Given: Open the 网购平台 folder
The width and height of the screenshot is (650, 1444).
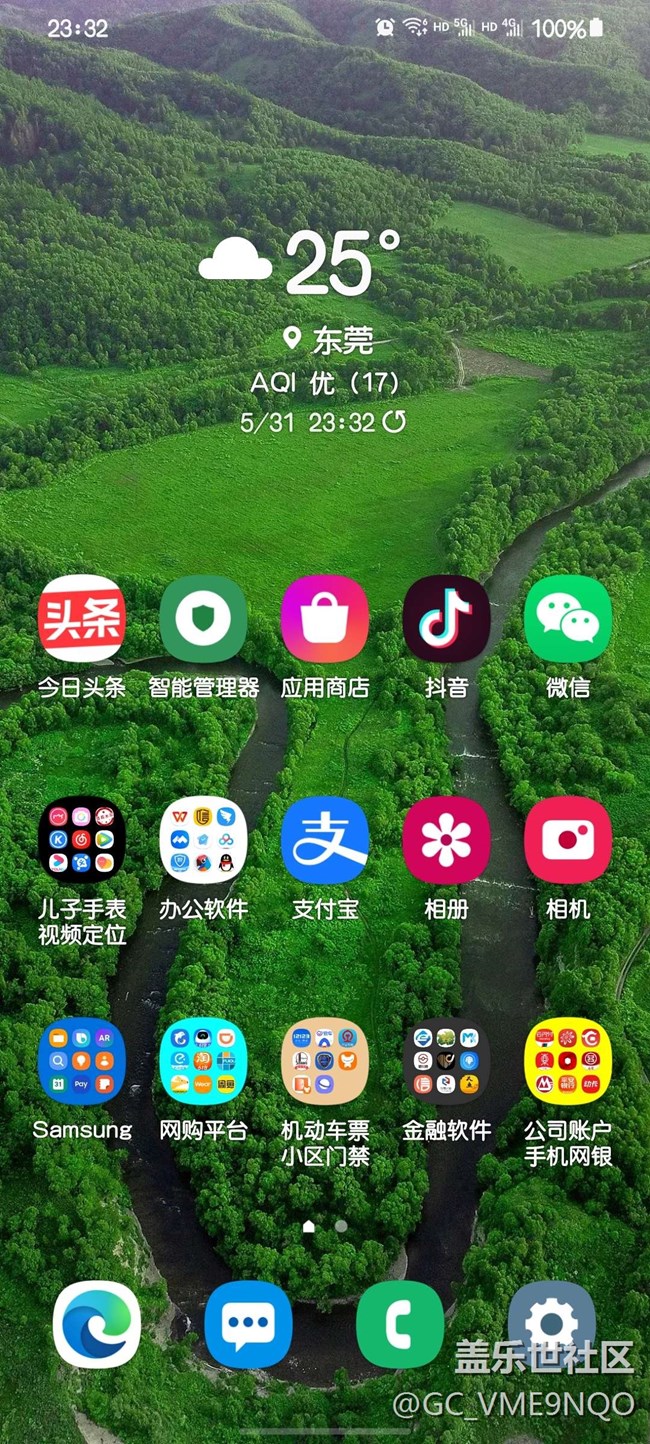Looking at the screenshot, I should coord(203,1061).
